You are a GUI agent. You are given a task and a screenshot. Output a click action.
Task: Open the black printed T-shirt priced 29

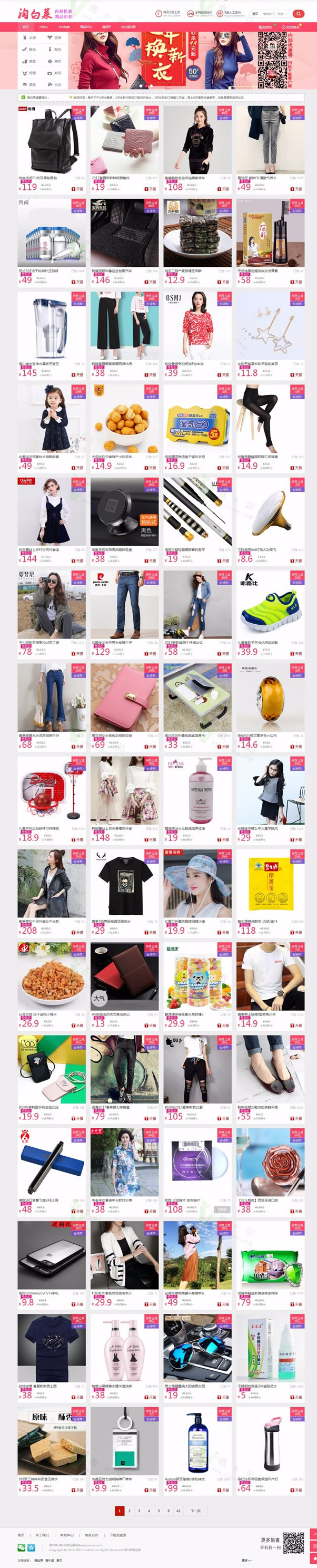[x=124, y=883]
